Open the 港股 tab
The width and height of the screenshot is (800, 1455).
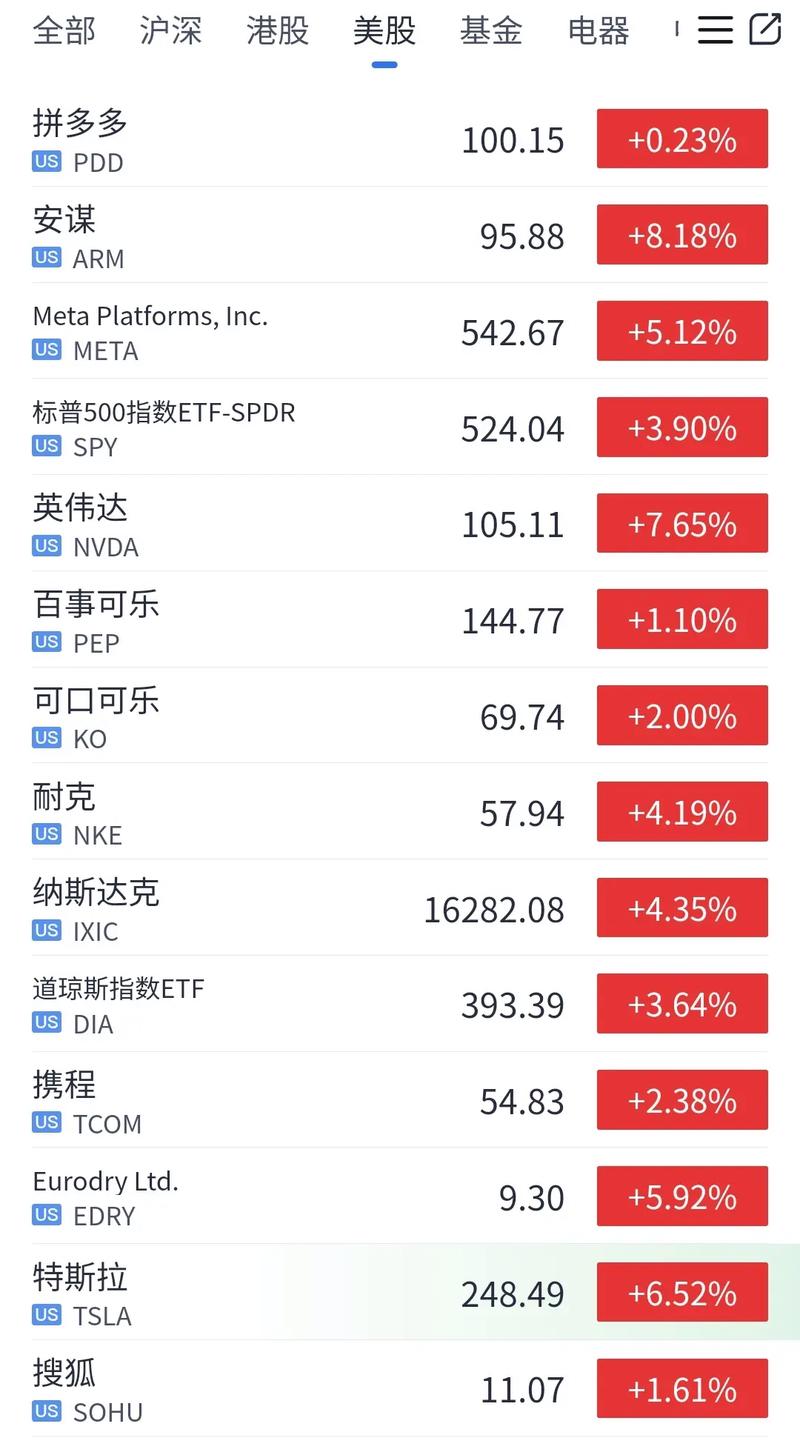click(x=277, y=31)
